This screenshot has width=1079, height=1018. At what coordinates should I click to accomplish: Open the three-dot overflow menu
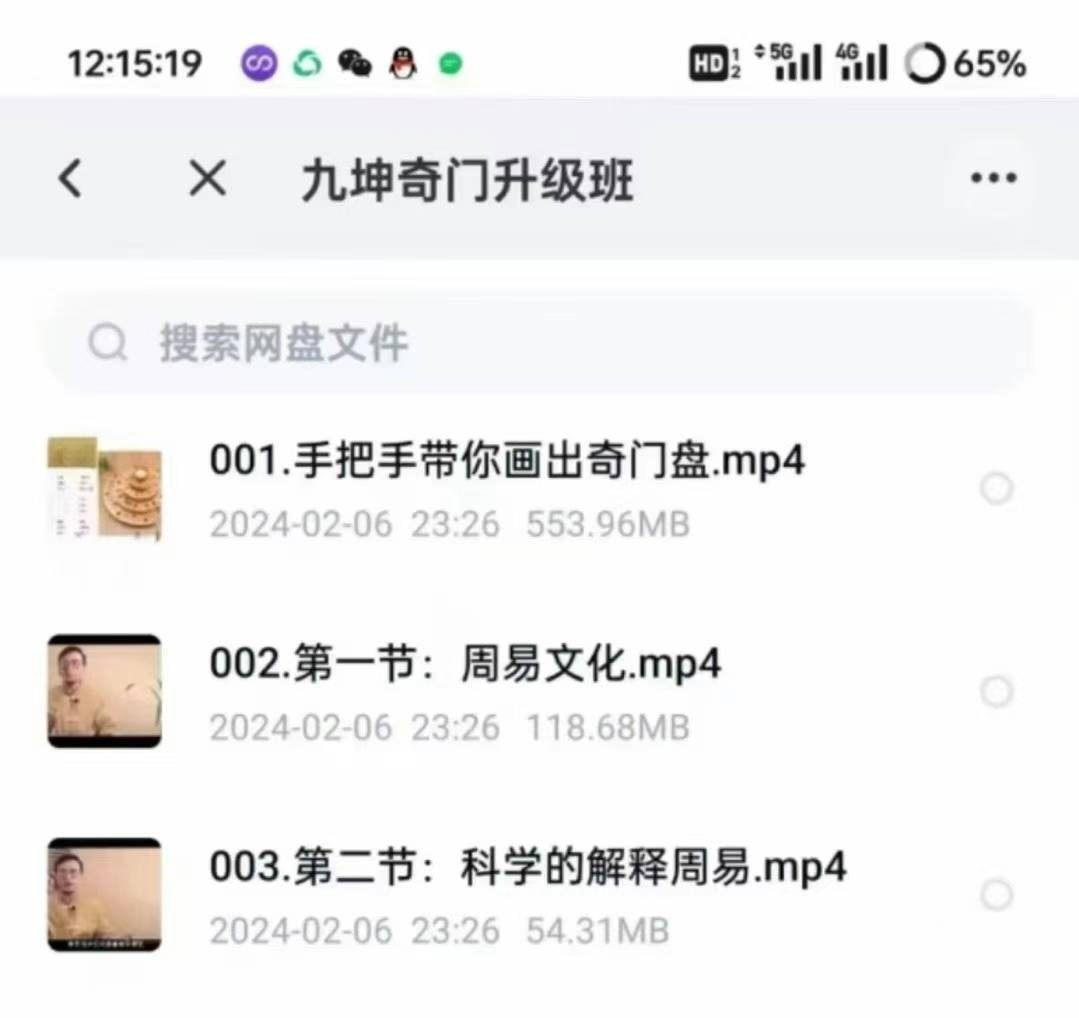click(x=993, y=180)
